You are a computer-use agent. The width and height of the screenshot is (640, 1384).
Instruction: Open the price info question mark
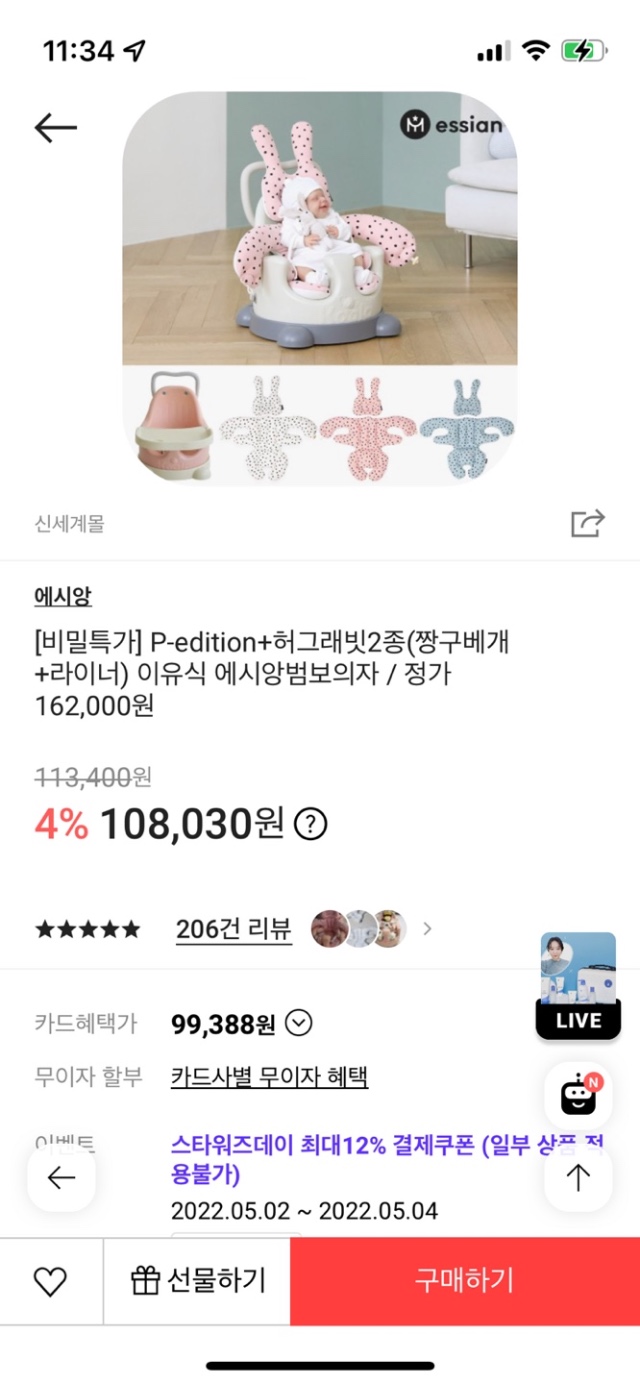click(x=312, y=824)
